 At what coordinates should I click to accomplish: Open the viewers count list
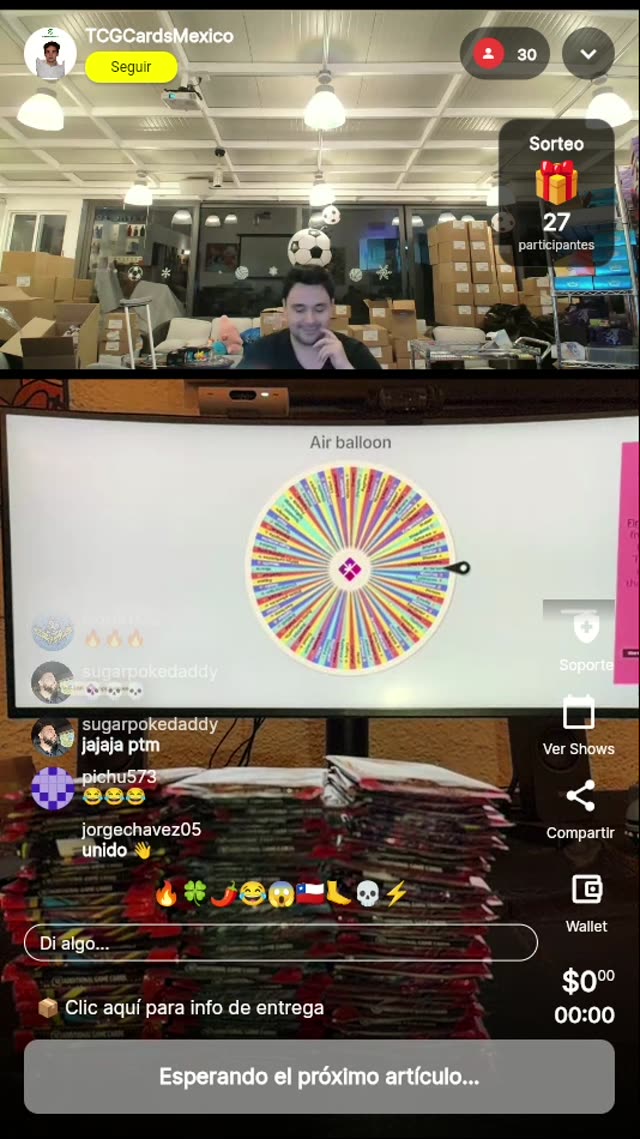click(x=505, y=54)
